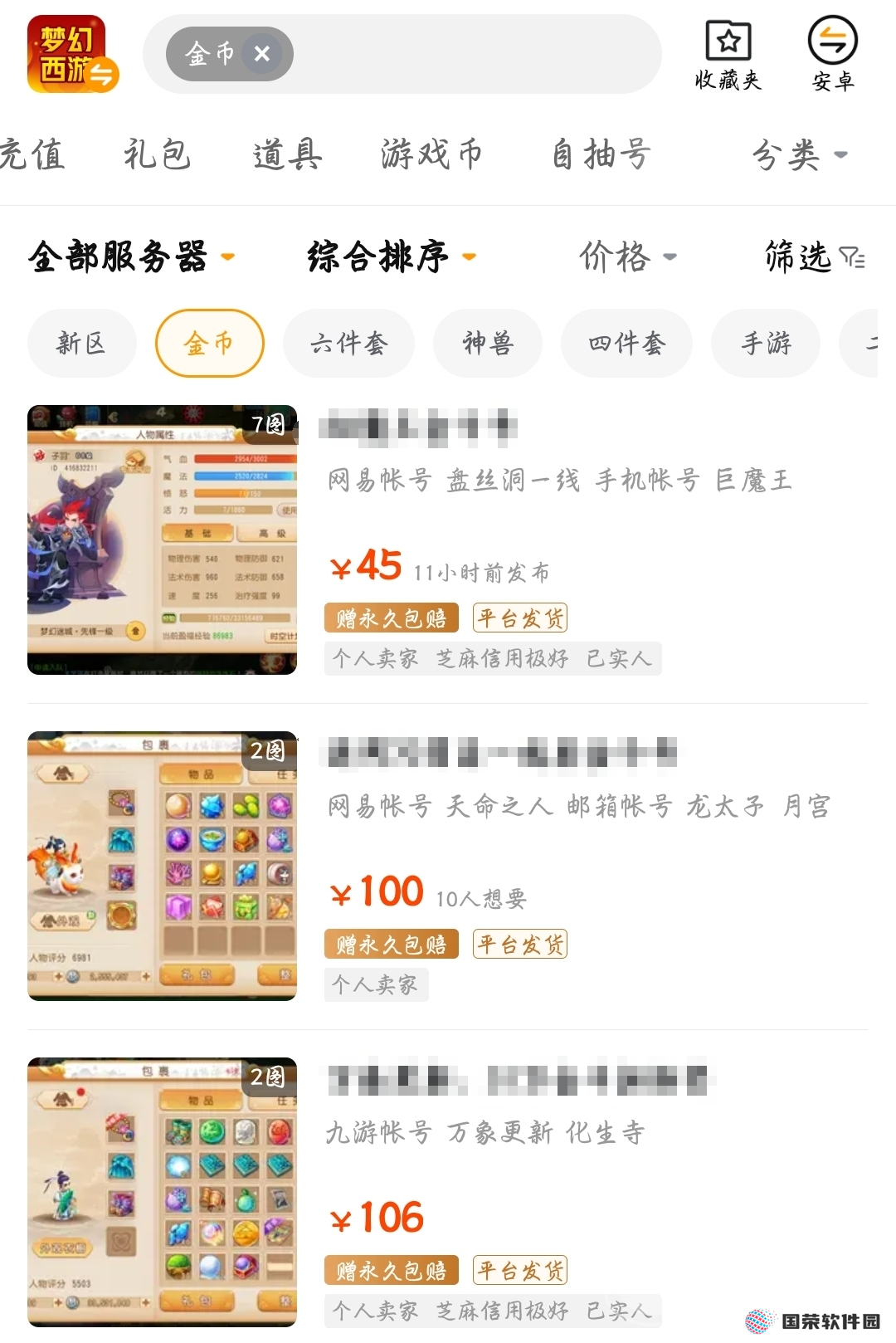Image resolution: width=896 pixels, height=1343 pixels.
Task: Open the 全部服务器 server dropdown
Action: click(131, 256)
